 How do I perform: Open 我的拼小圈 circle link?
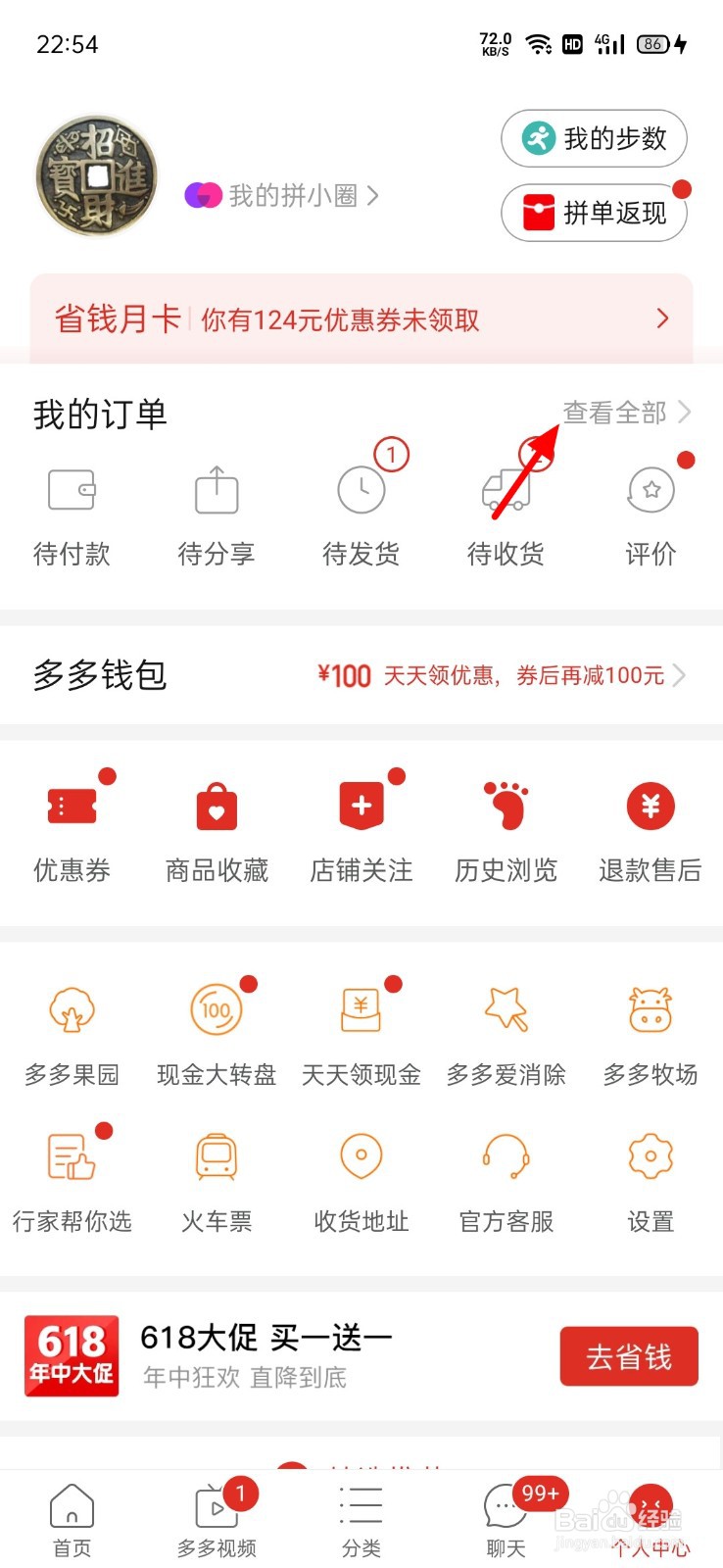[282, 196]
